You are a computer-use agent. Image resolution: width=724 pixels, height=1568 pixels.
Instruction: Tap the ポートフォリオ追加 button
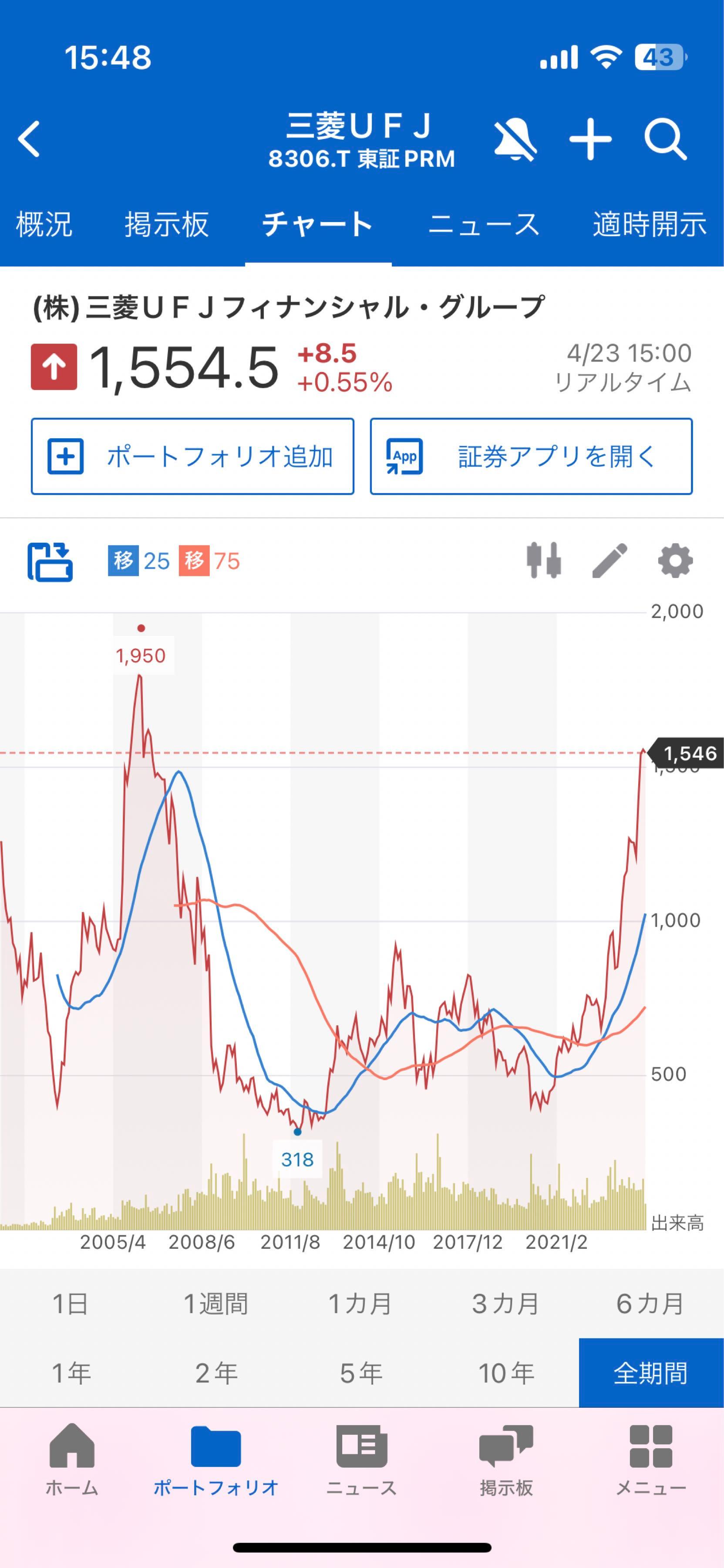coord(193,456)
